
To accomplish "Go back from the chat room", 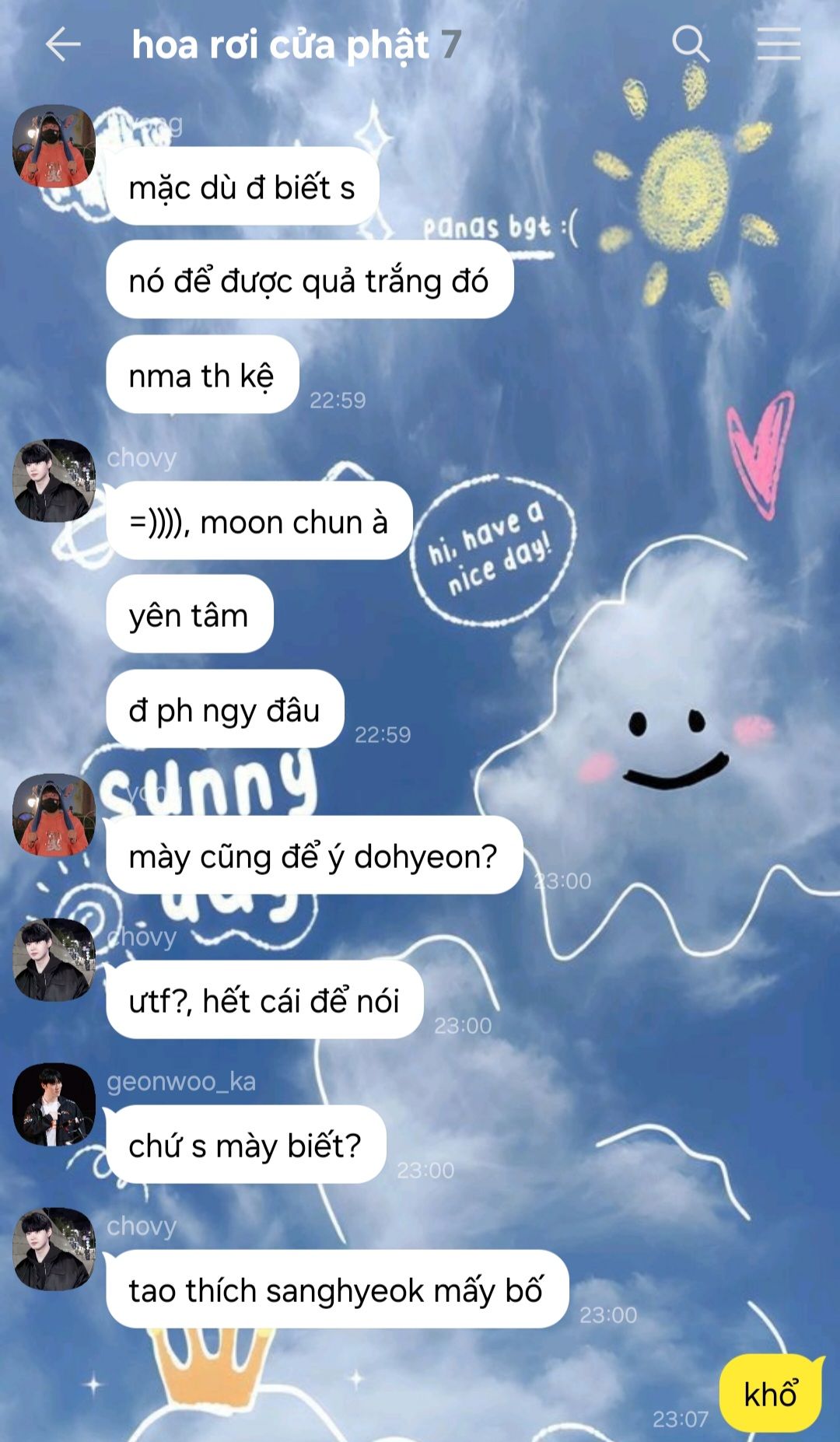I will coord(62,44).
